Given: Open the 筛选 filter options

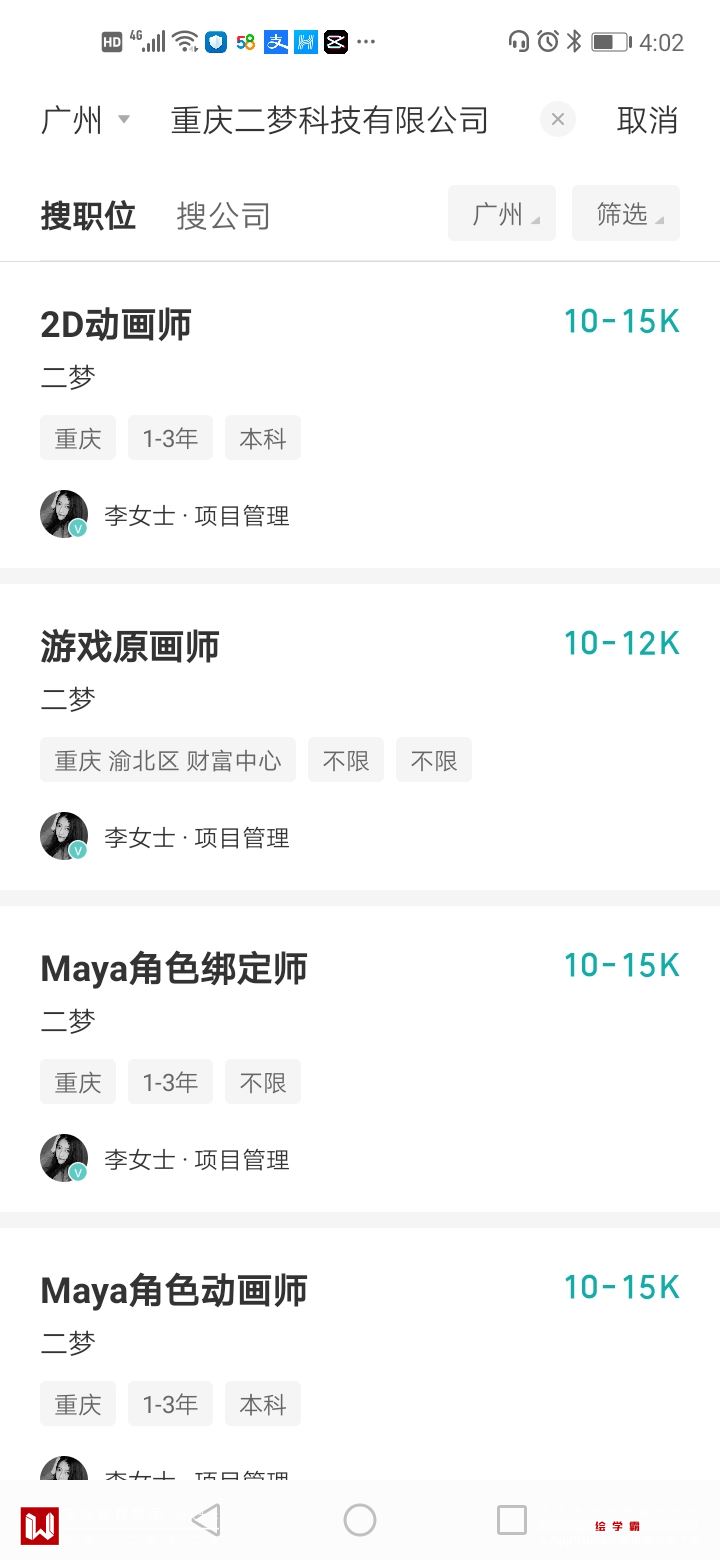Looking at the screenshot, I should point(625,214).
